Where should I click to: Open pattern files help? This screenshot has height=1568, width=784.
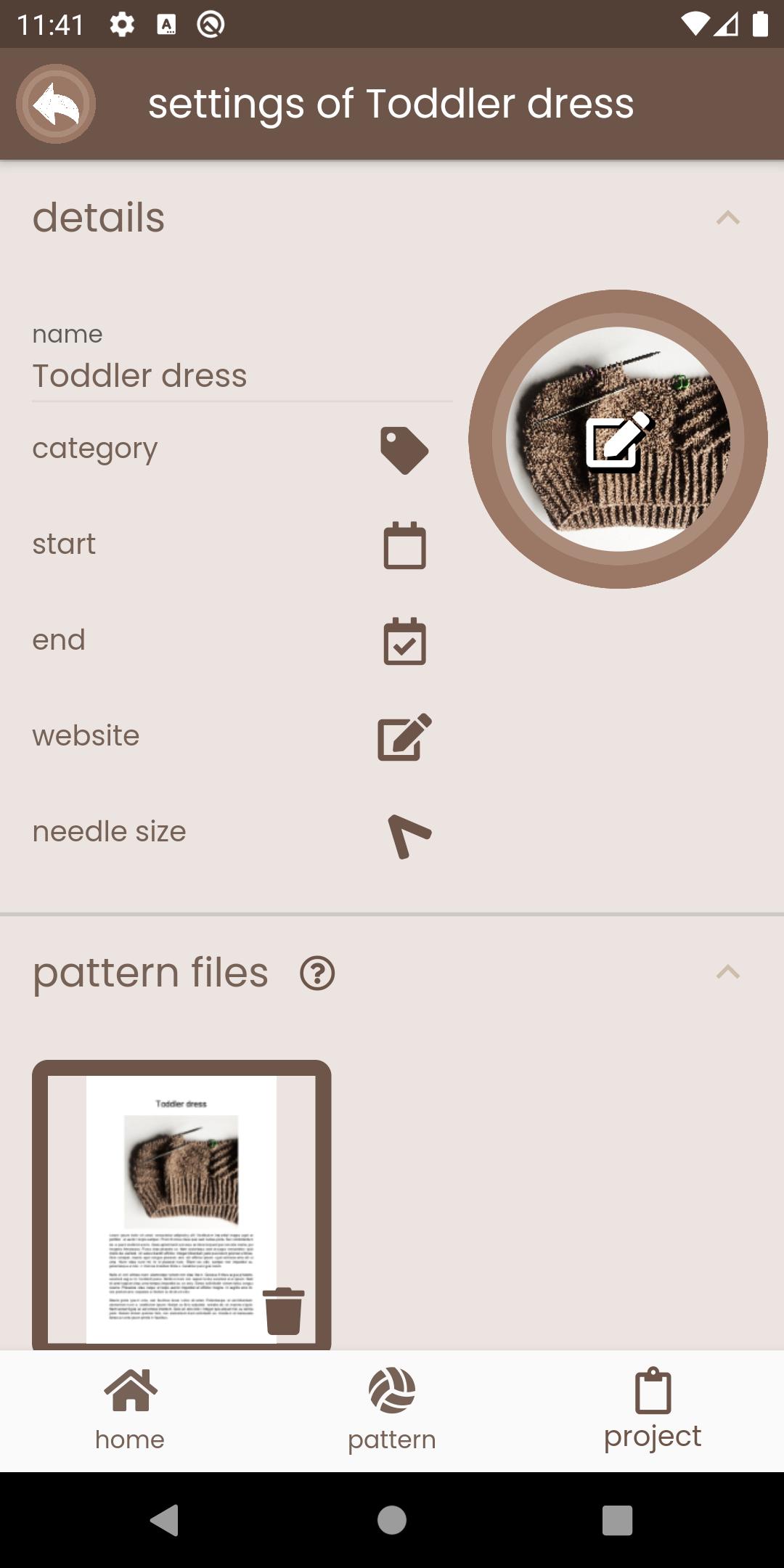click(x=317, y=973)
